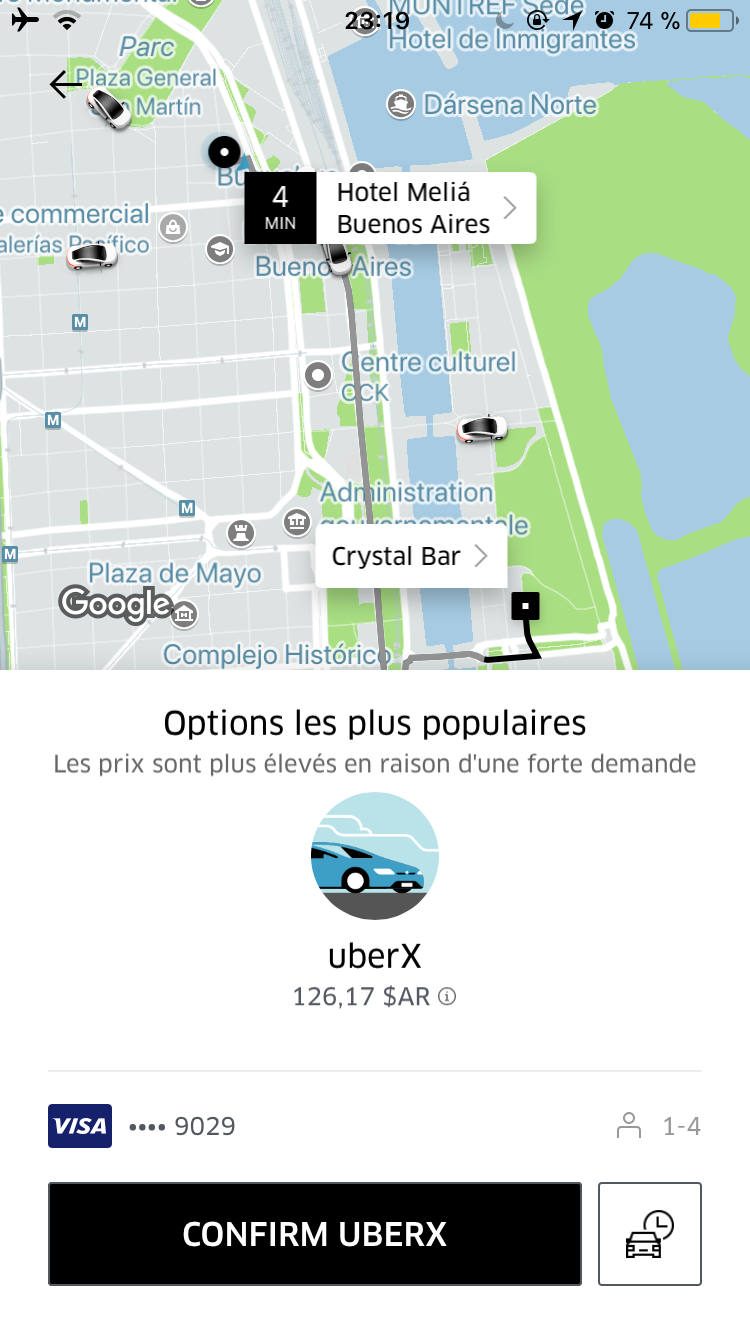Show fare details info icon for uberX
Image resolution: width=750 pixels, height=1334 pixels.
(x=448, y=996)
